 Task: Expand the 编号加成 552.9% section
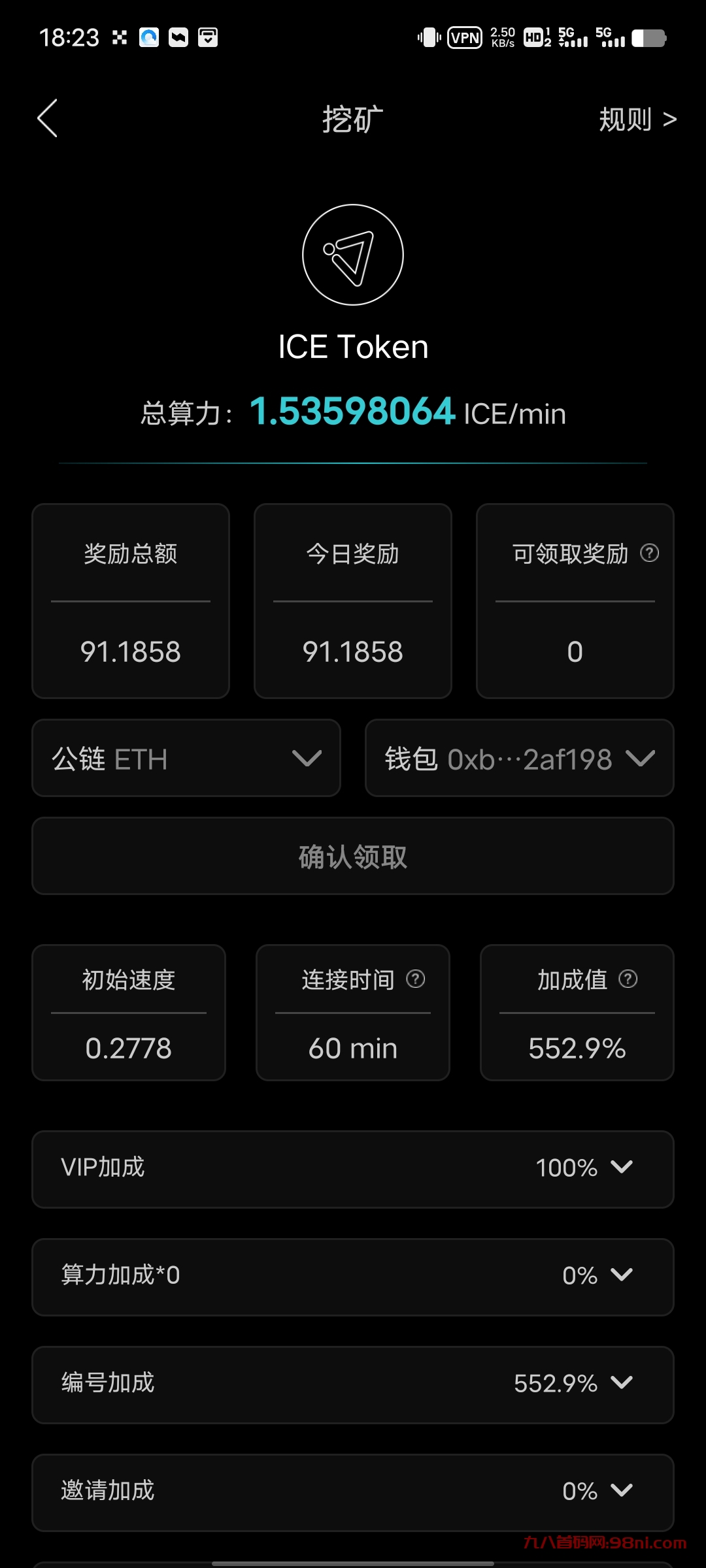(353, 1384)
